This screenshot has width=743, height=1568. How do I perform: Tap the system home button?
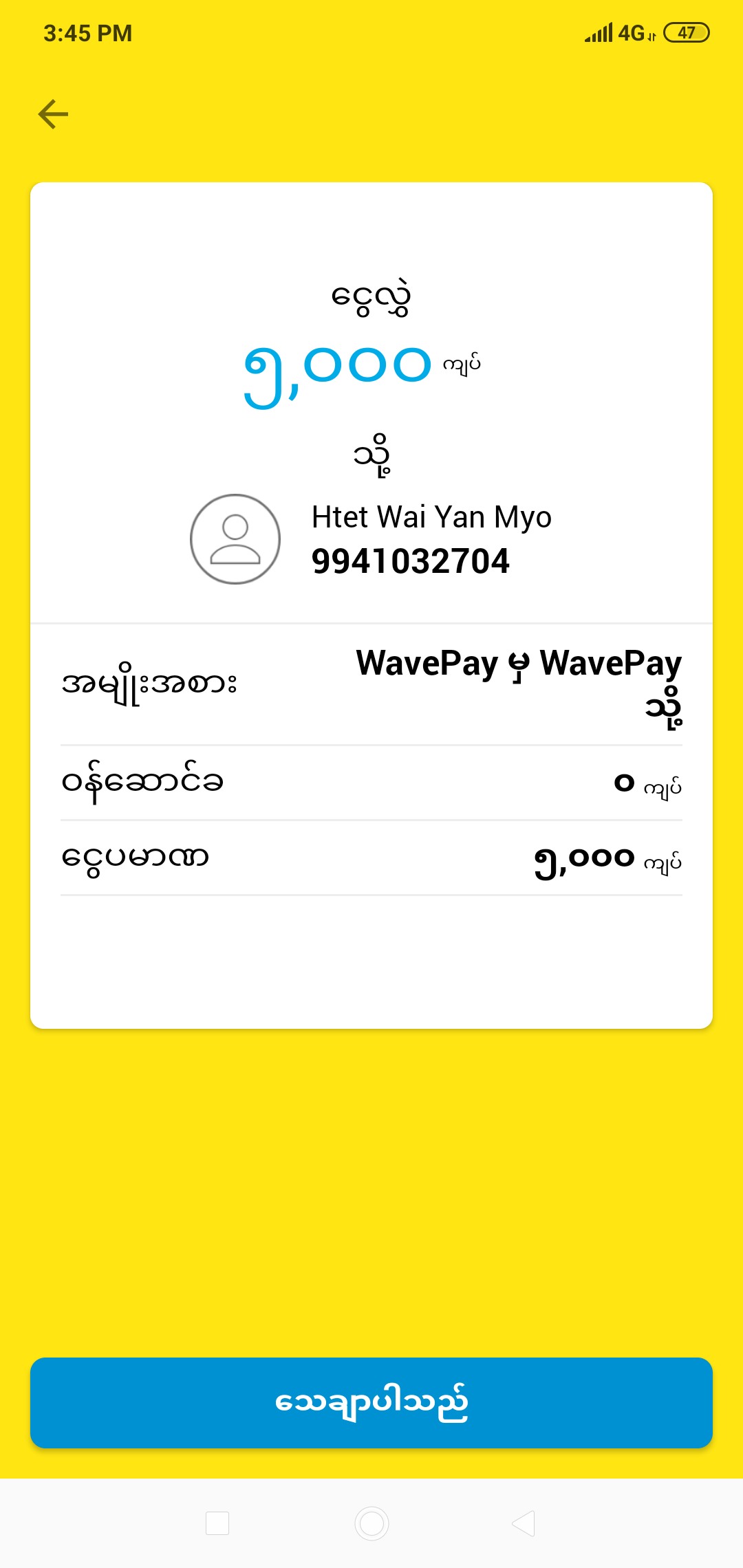pos(371,1523)
